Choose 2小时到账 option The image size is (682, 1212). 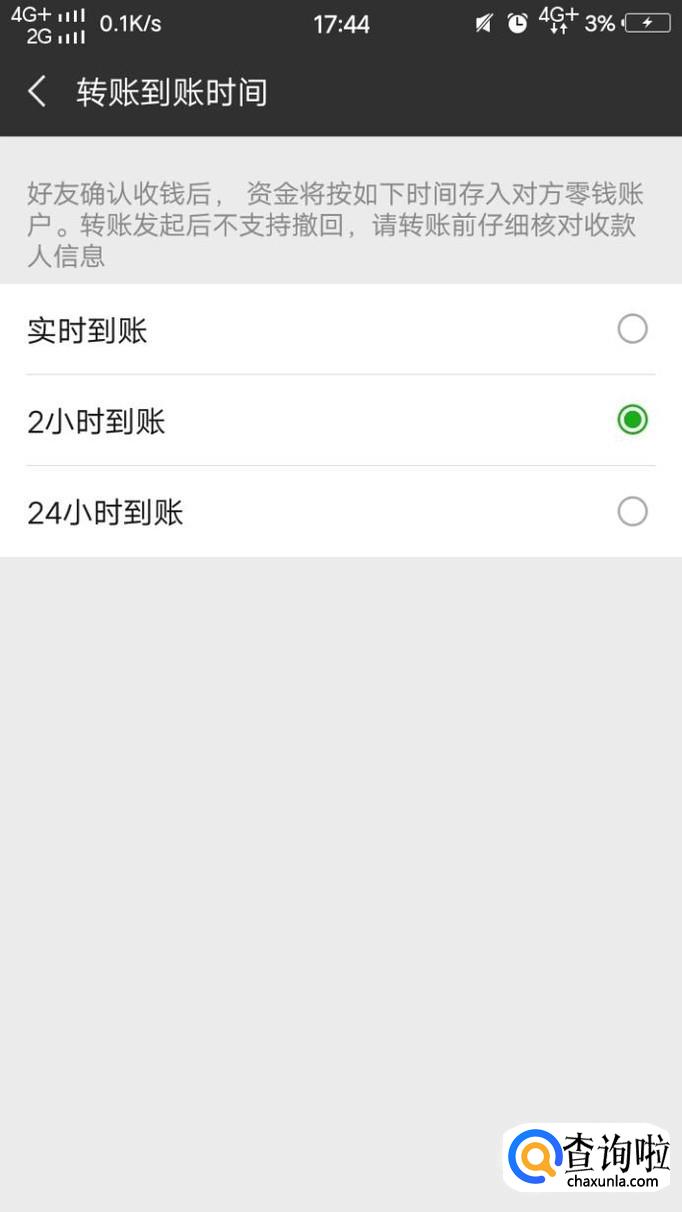[632, 420]
